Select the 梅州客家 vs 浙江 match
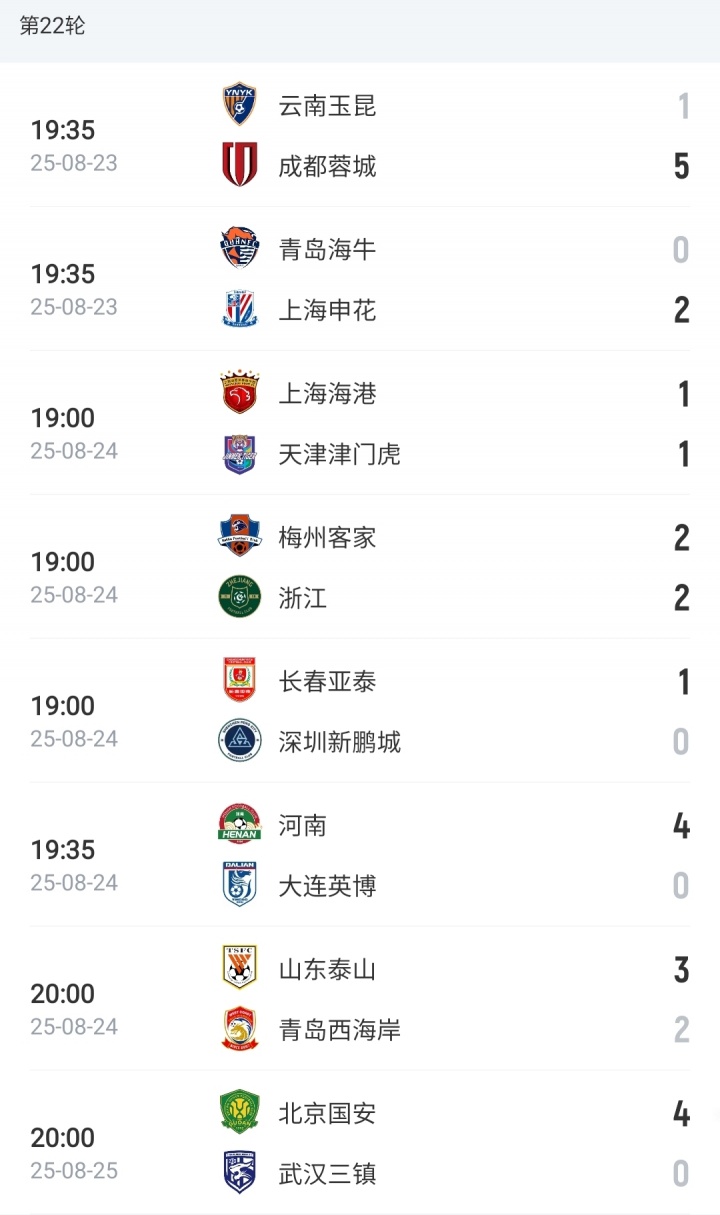Image resolution: width=720 pixels, height=1215 pixels. click(360, 567)
